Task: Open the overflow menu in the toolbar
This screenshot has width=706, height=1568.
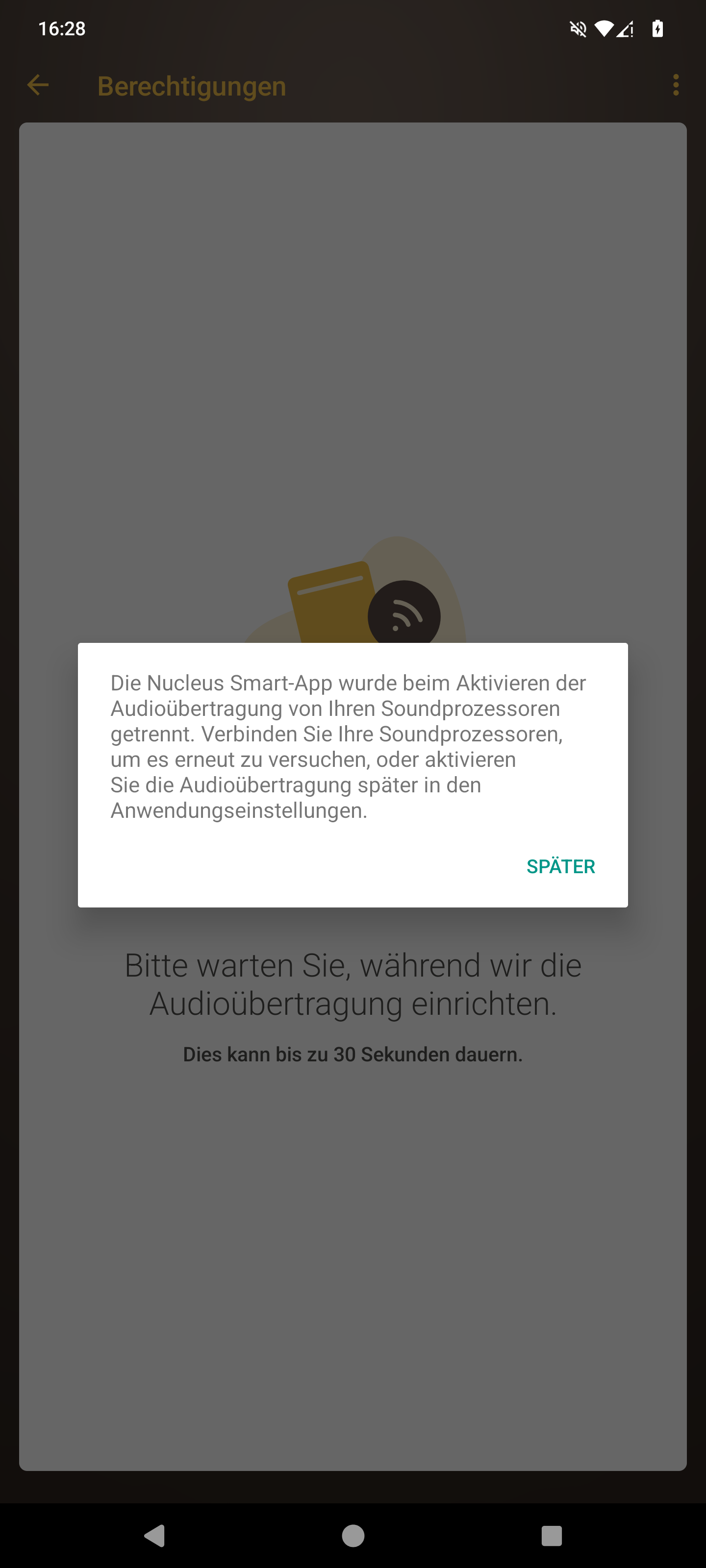Action: 676,85
